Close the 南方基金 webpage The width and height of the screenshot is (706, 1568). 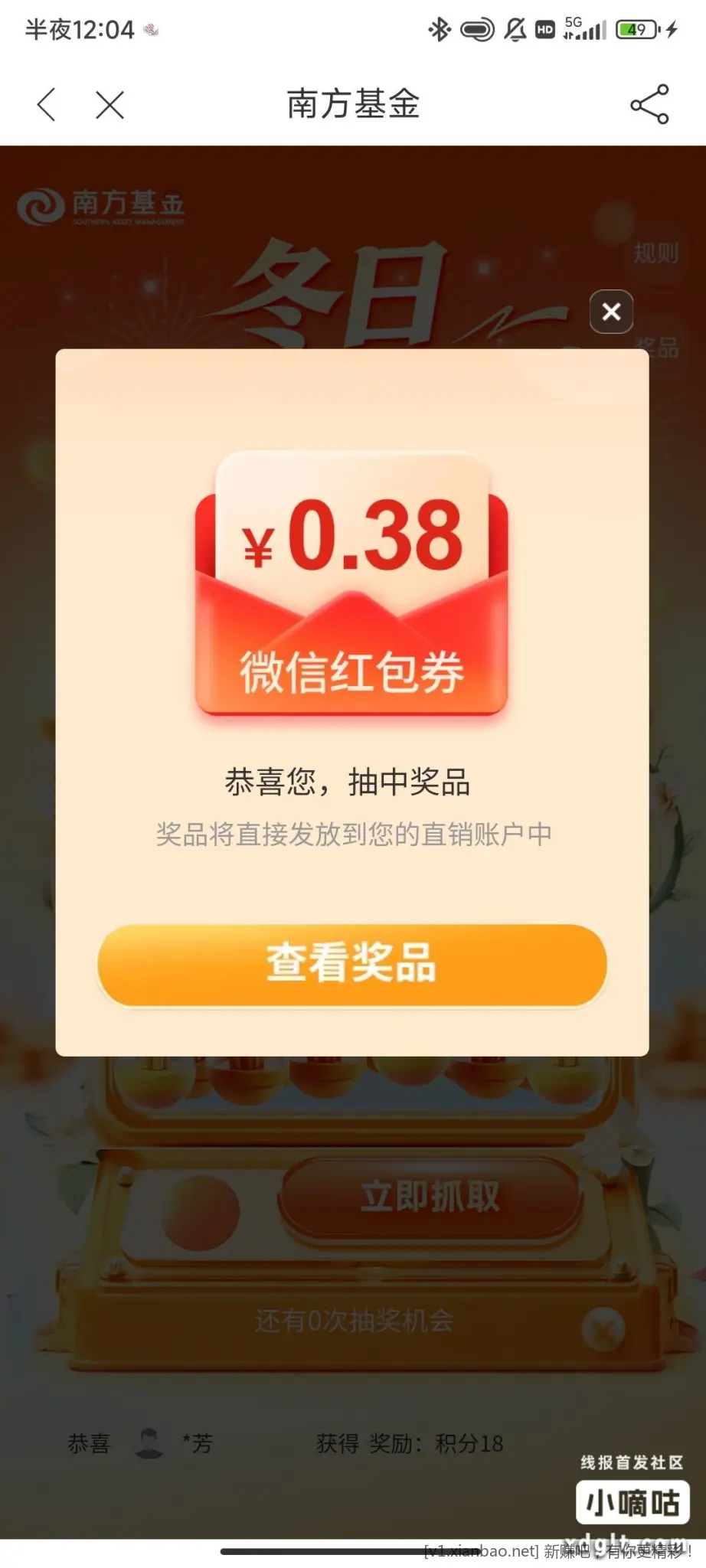coord(109,104)
